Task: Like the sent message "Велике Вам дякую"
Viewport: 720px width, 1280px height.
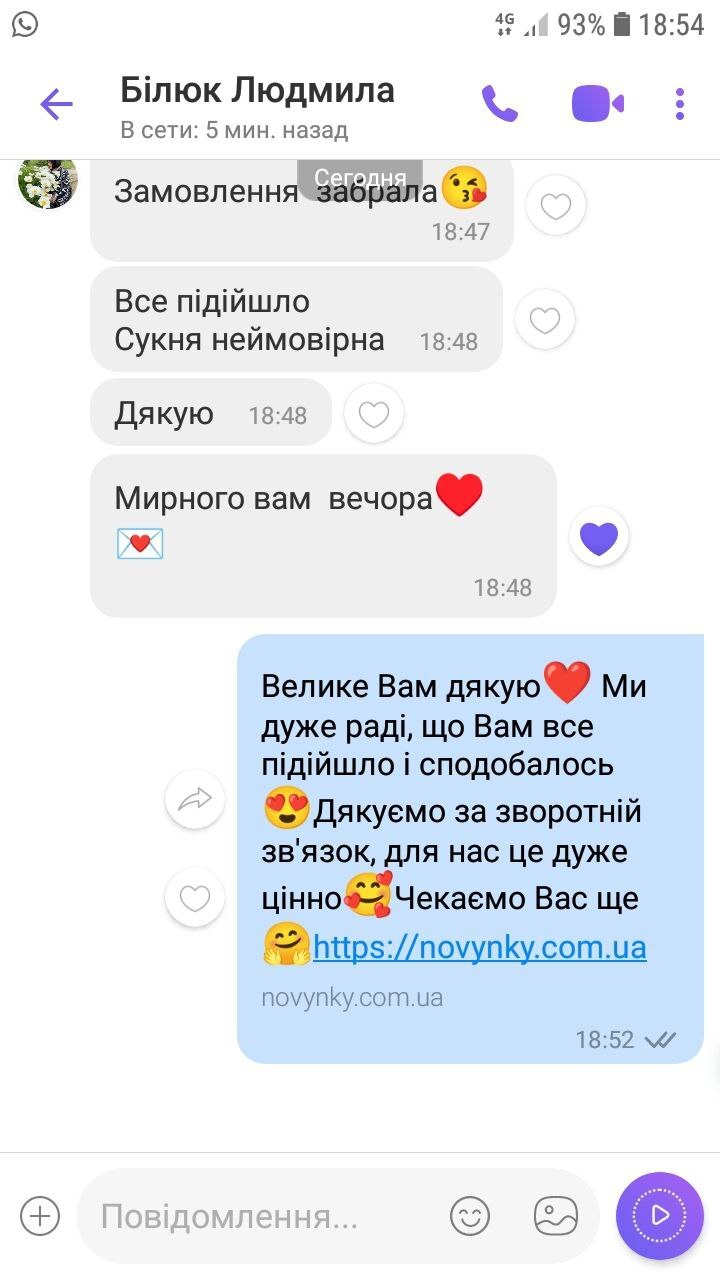Action: pos(194,898)
